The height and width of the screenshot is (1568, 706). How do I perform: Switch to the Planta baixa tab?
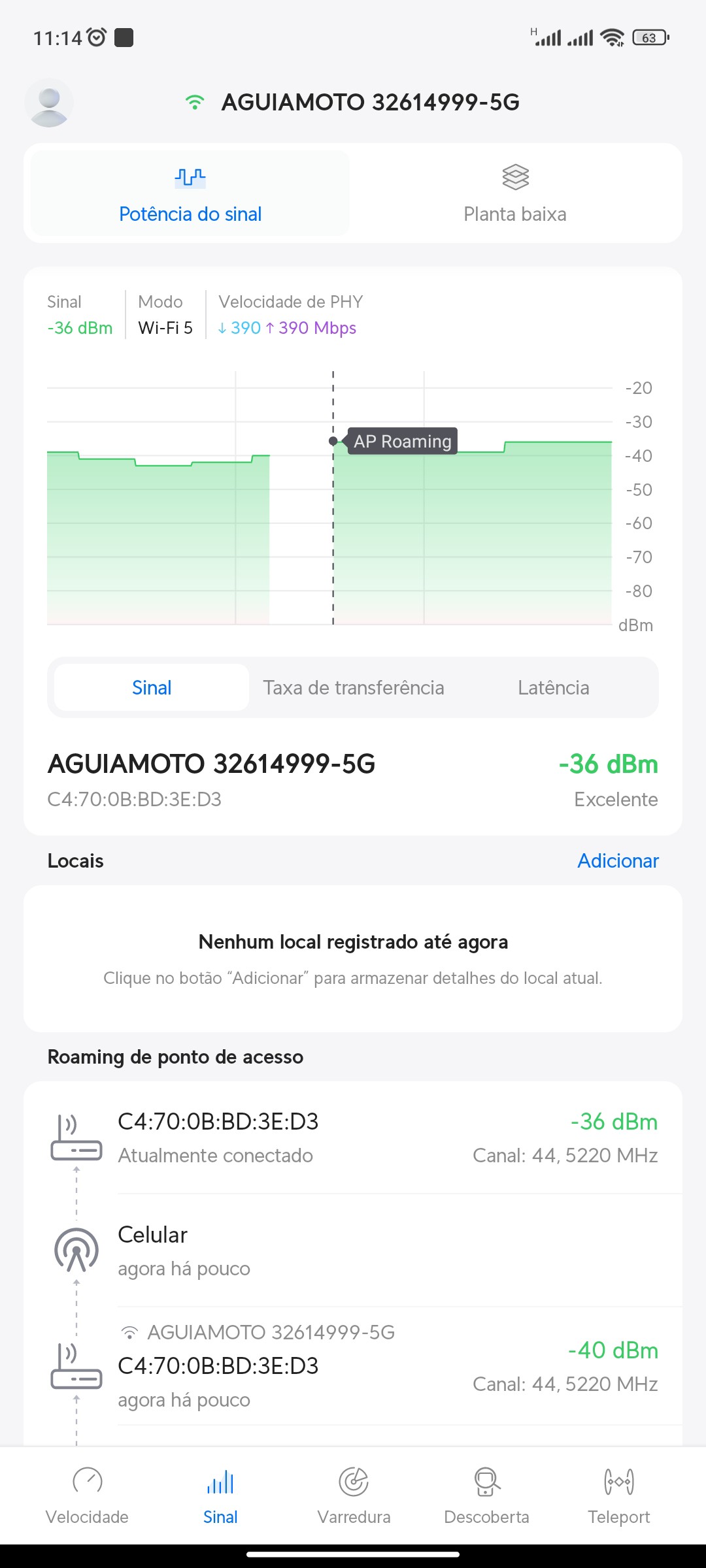coord(515,194)
